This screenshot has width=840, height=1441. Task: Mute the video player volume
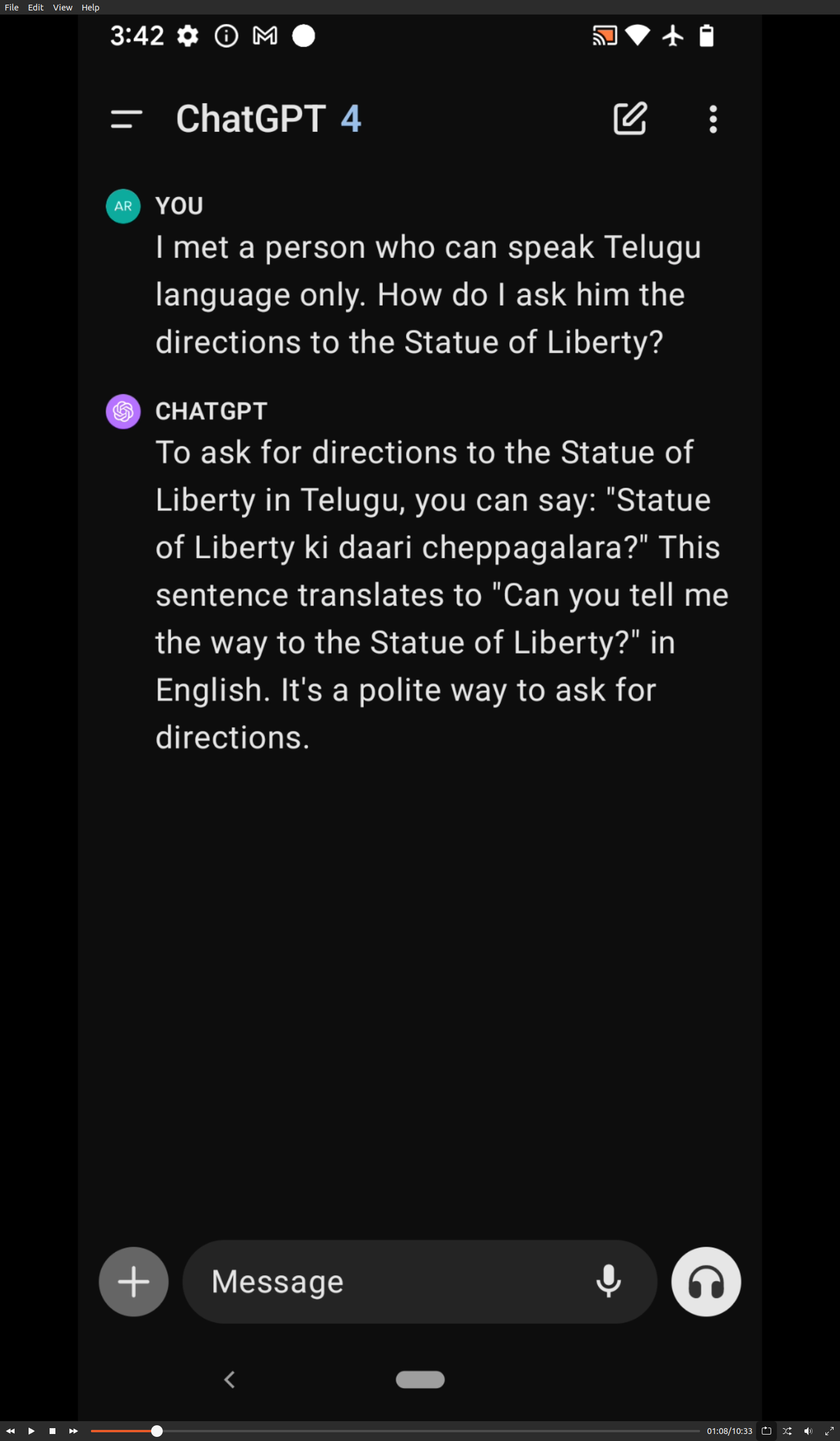808,1431
